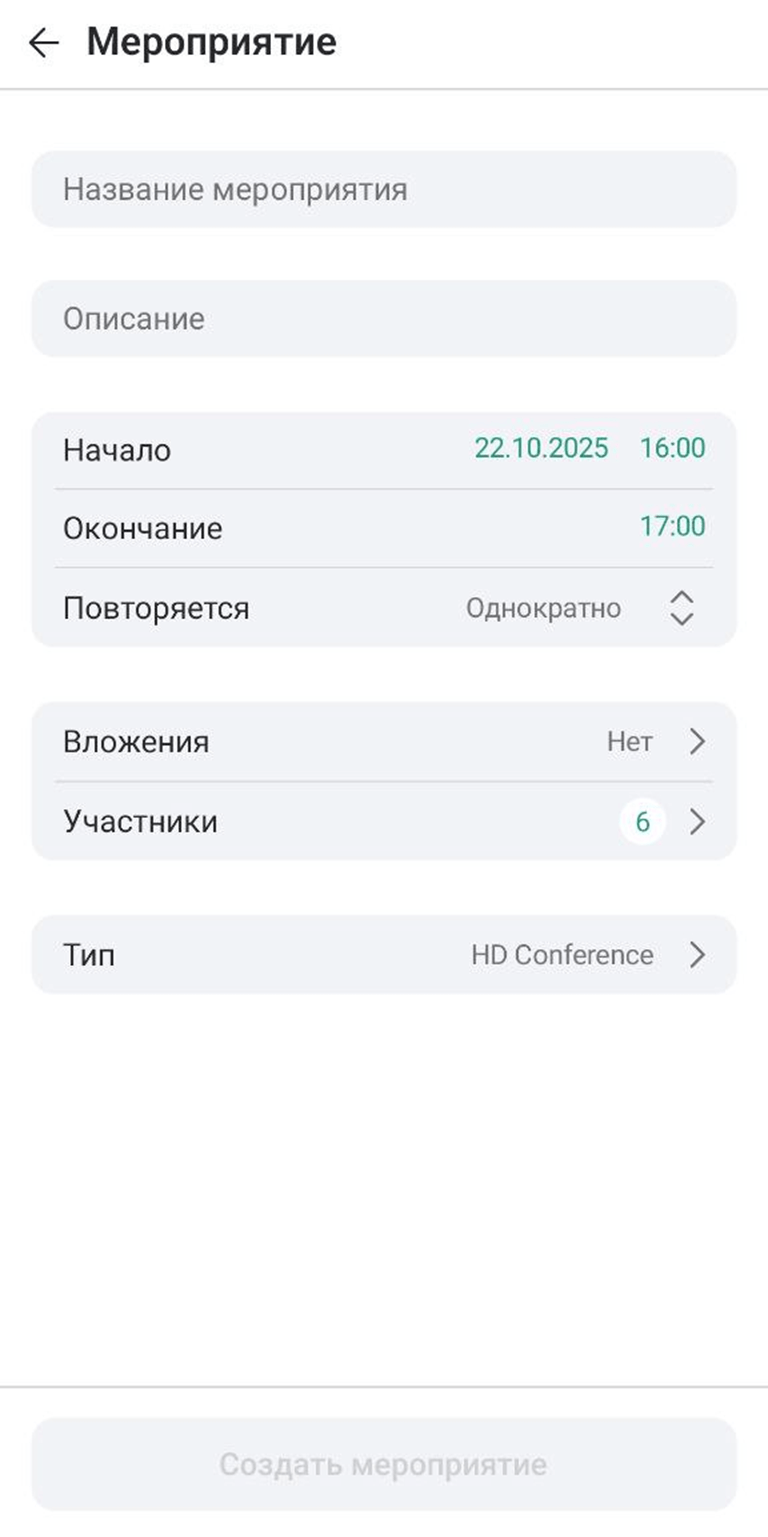Image resolution: width=768 pixels, height=1537 pixels.
Task: Tap the Создать мероприятие button
Action: [x=384, y=1464]
